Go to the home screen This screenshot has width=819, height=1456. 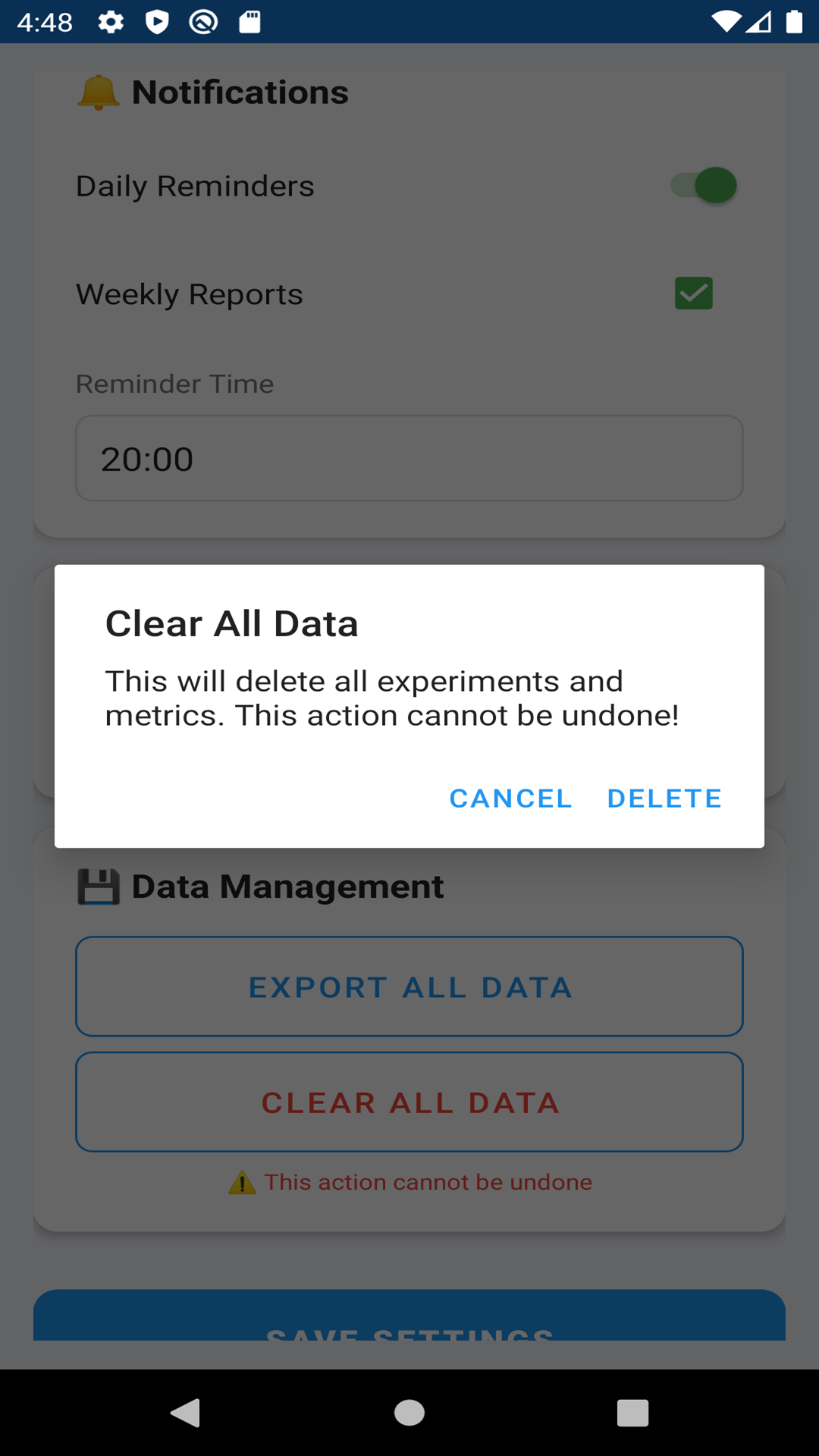point(409,1413)
